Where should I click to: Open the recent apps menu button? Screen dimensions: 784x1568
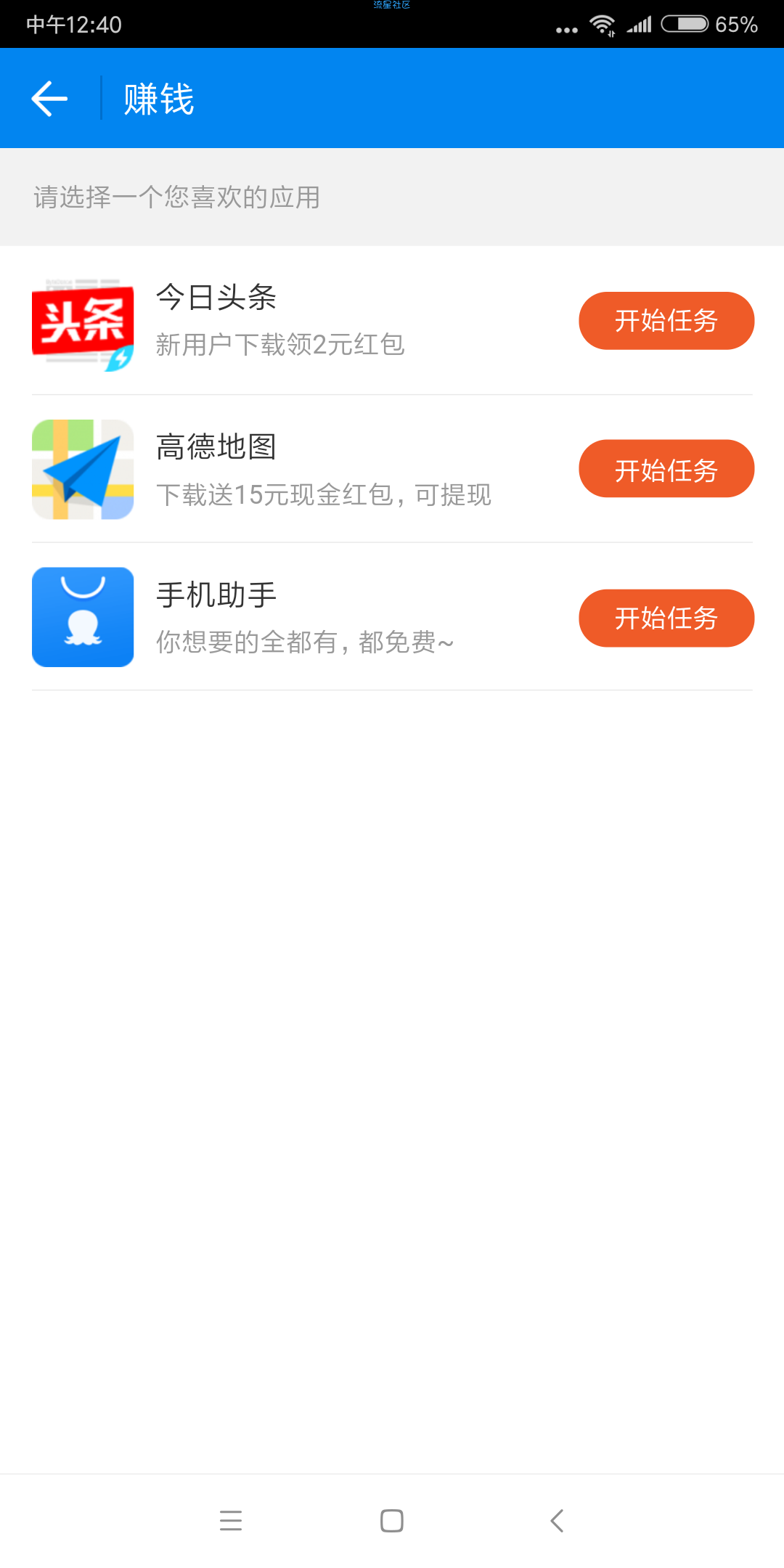(231, 1521)
